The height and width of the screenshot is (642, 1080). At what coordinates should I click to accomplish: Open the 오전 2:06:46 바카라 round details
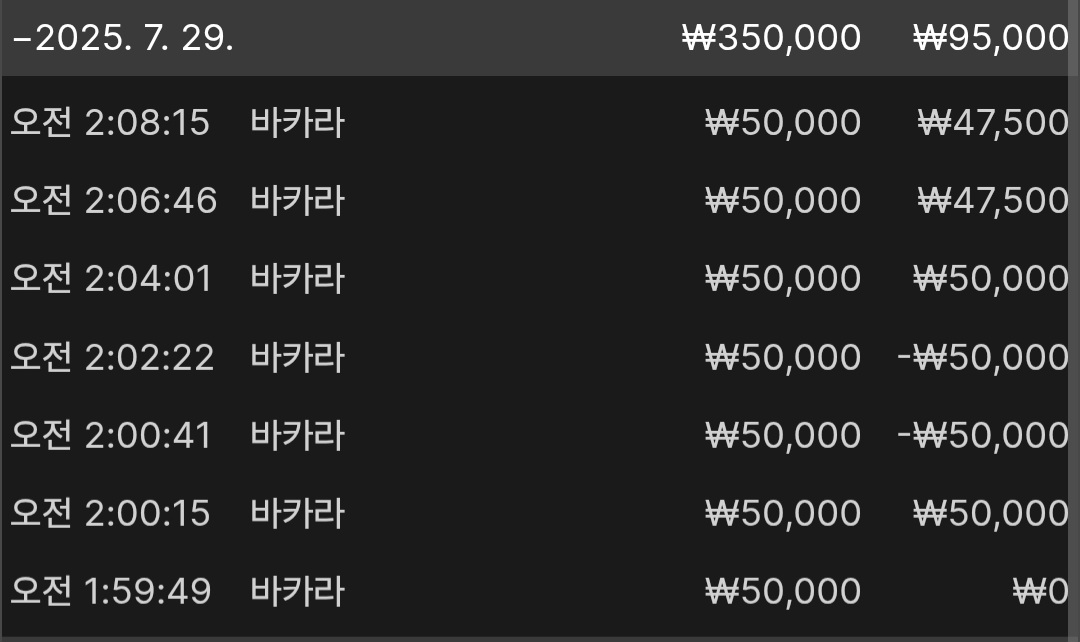tap(296, 201)
